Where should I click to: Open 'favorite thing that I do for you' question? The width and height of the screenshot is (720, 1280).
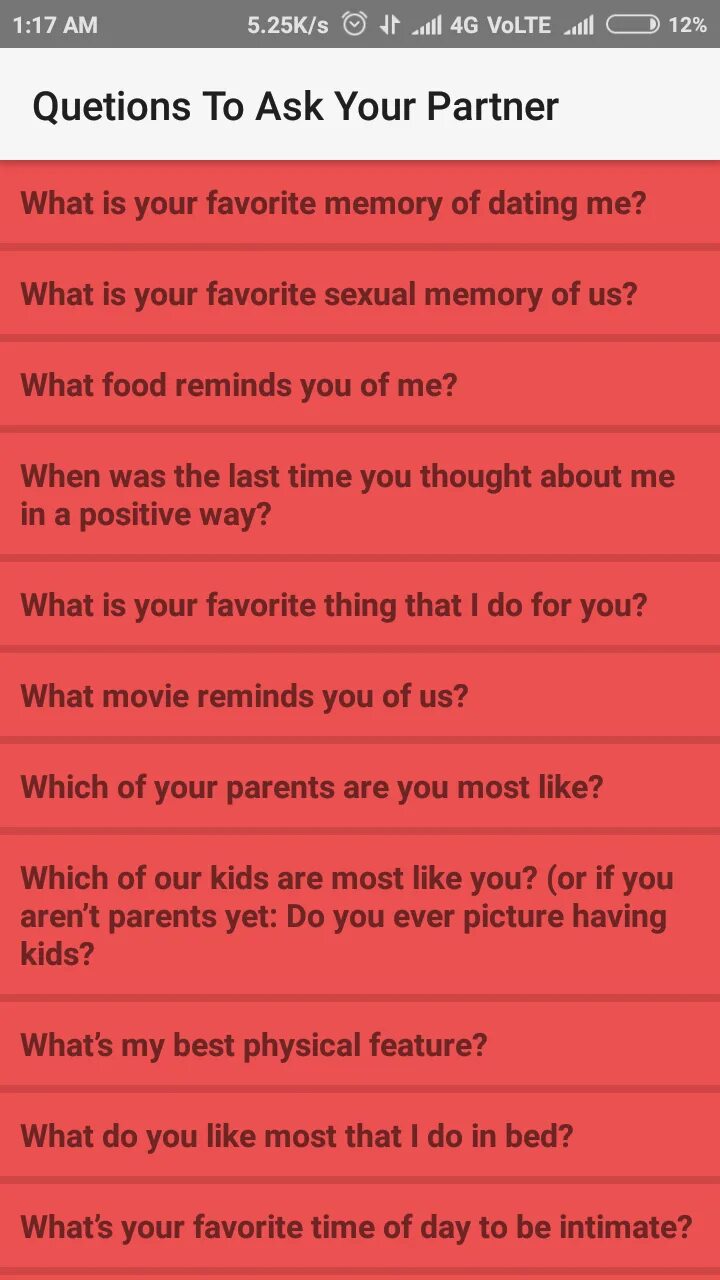click(334, 606)
